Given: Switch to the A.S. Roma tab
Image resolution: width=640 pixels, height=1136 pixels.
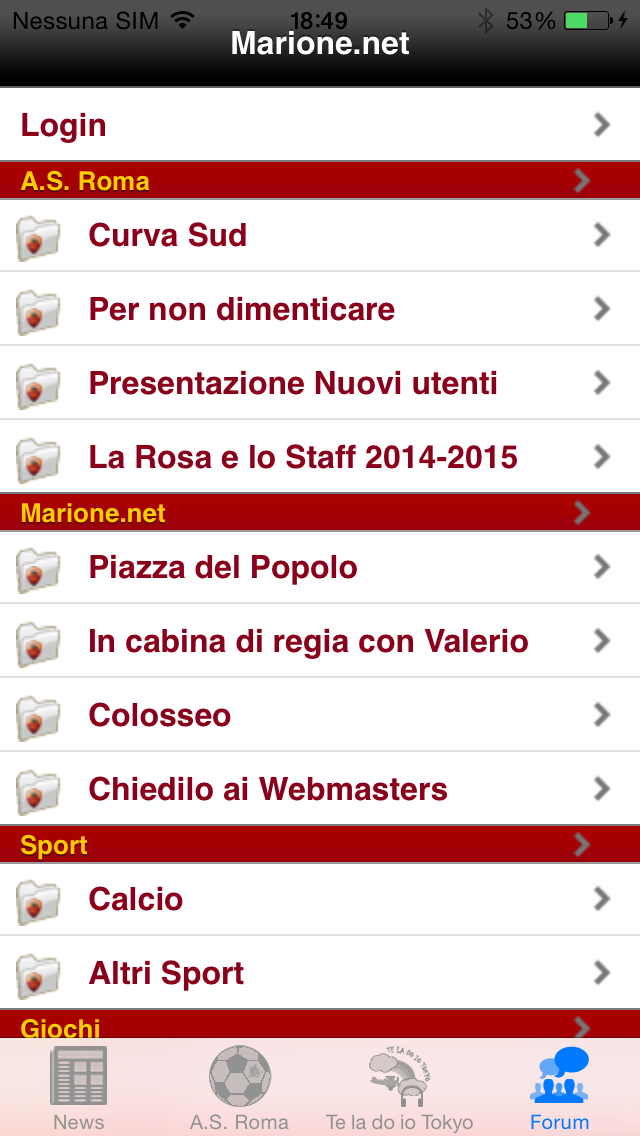Looking at the screenshot, I should (x=240, y=1088).
